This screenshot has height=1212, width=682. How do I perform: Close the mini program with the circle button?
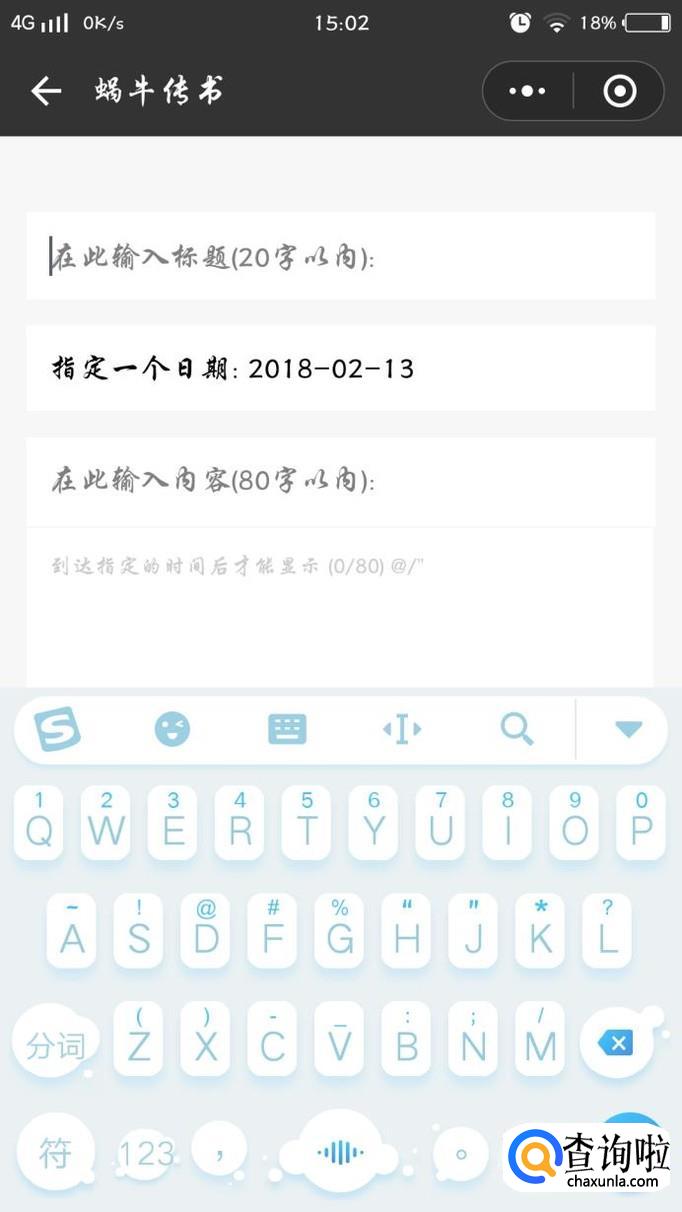(620, 91)
